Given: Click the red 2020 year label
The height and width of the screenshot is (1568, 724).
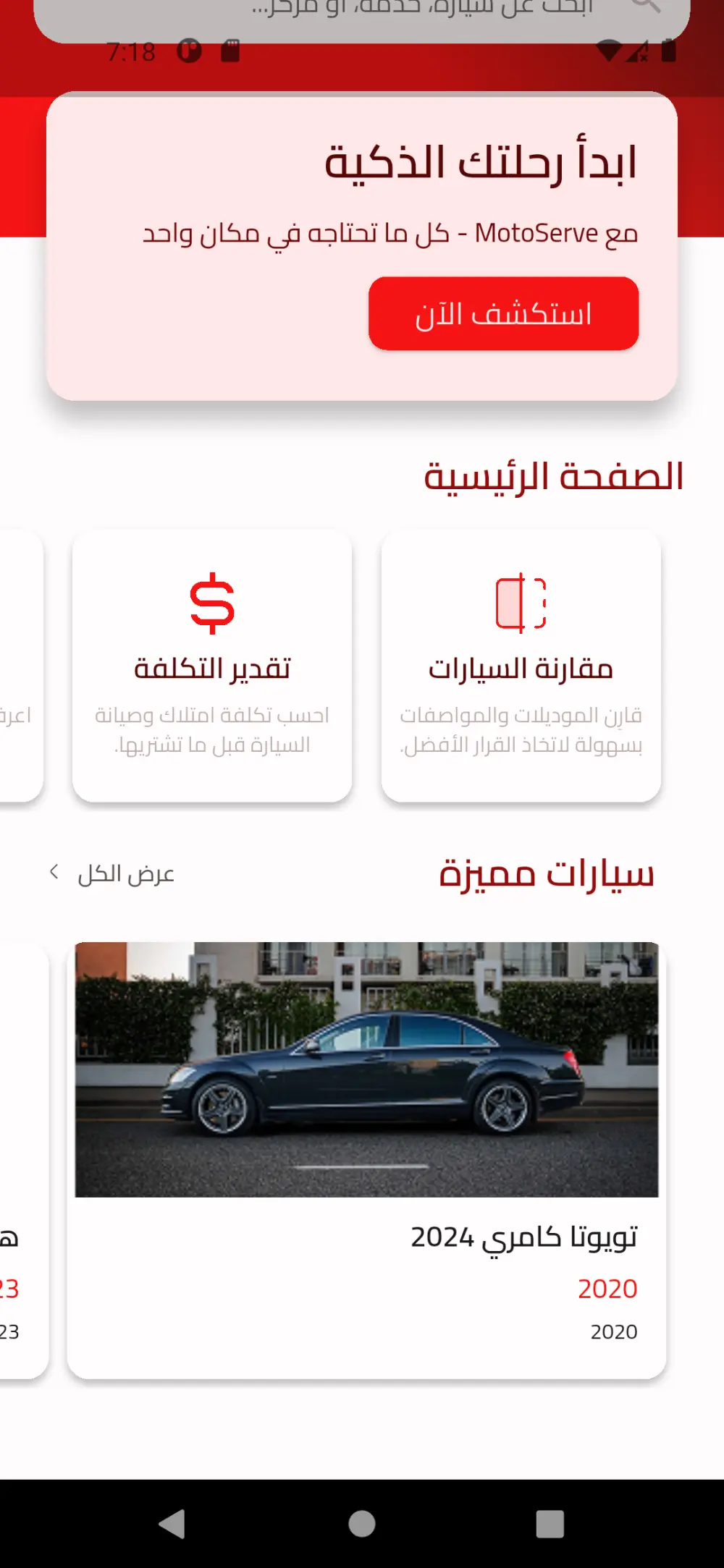Looking at the screenshot, I should (607, 1288).
